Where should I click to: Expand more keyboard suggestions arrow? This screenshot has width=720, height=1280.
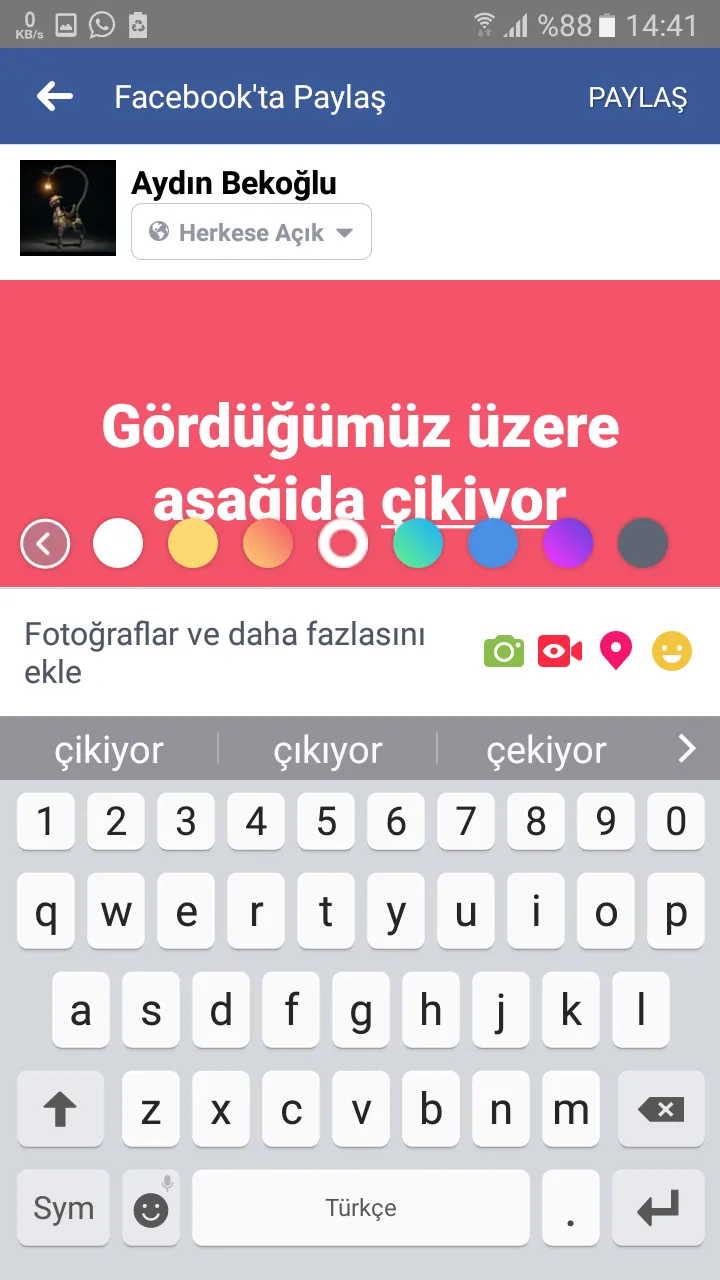[x=686, y=748]
